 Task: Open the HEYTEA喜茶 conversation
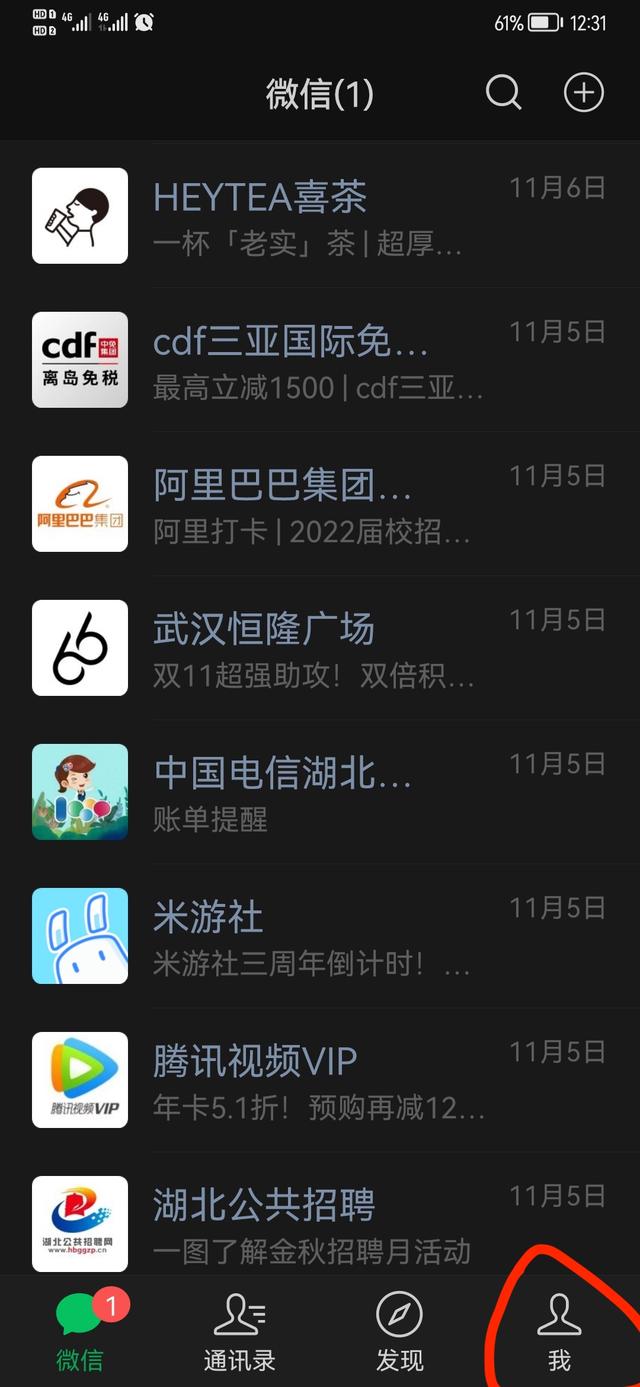tap(320, 216)
